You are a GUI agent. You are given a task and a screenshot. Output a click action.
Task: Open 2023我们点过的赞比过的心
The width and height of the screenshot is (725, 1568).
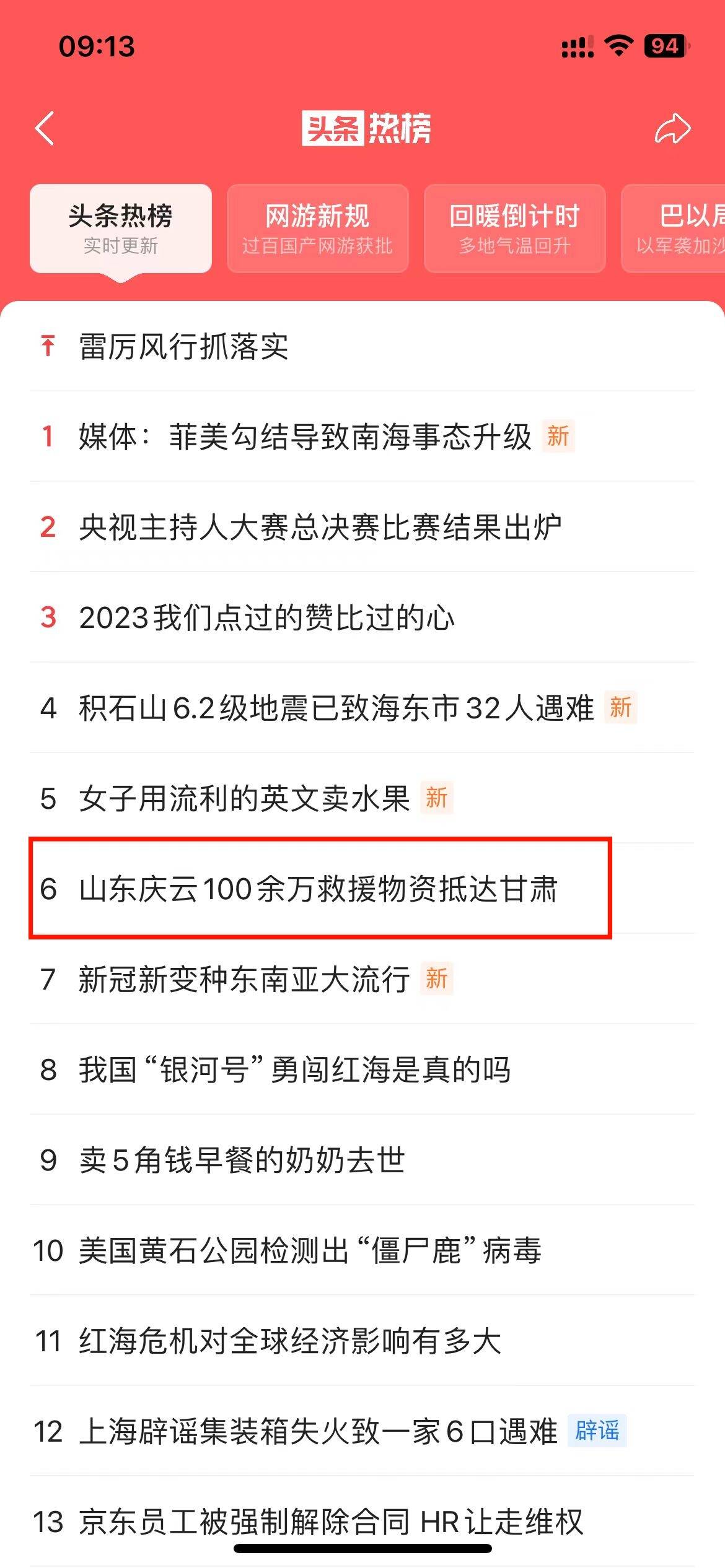[266, 617]
